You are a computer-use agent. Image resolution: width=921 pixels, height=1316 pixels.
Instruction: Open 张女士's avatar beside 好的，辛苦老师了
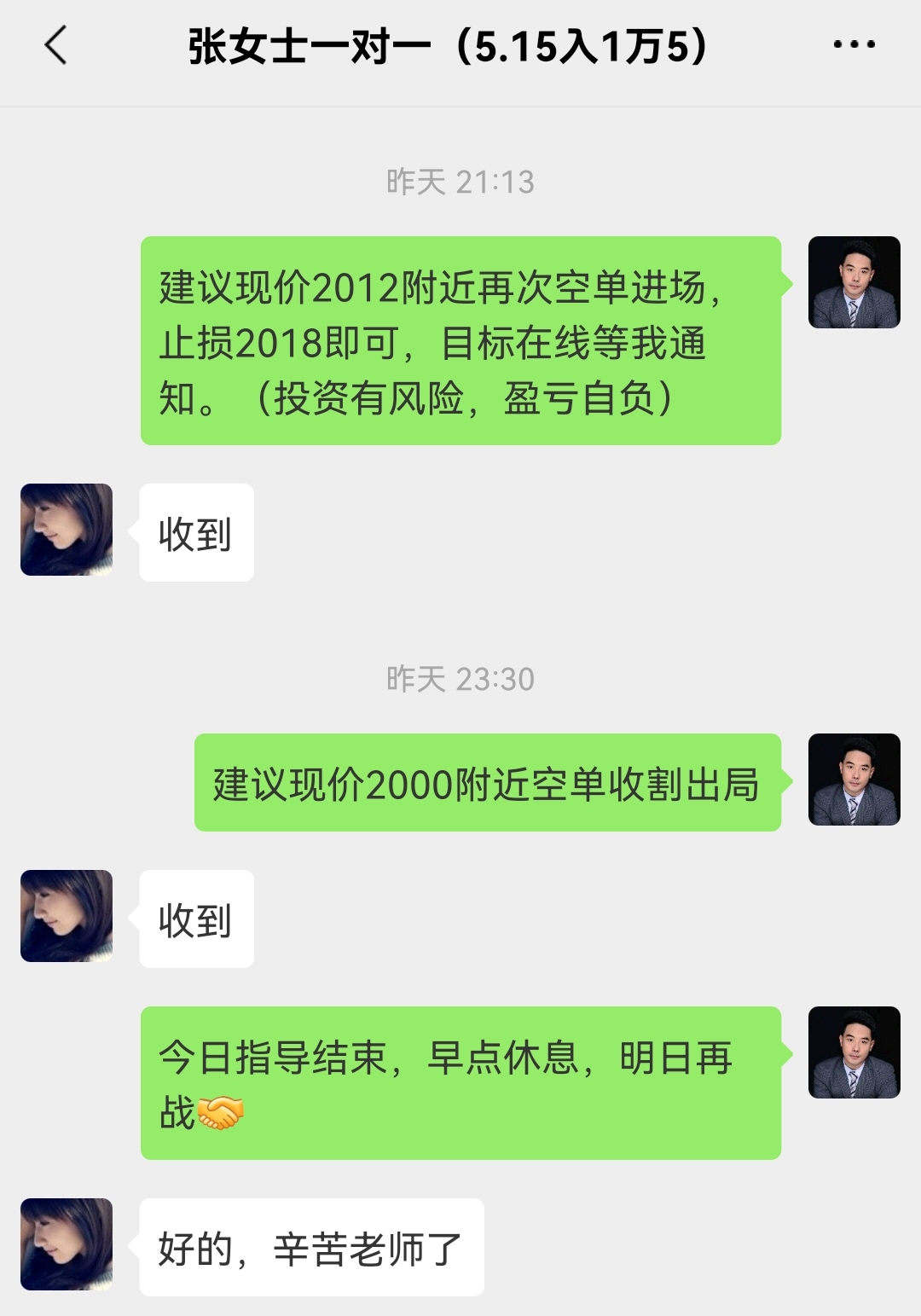click(67, 1244)
